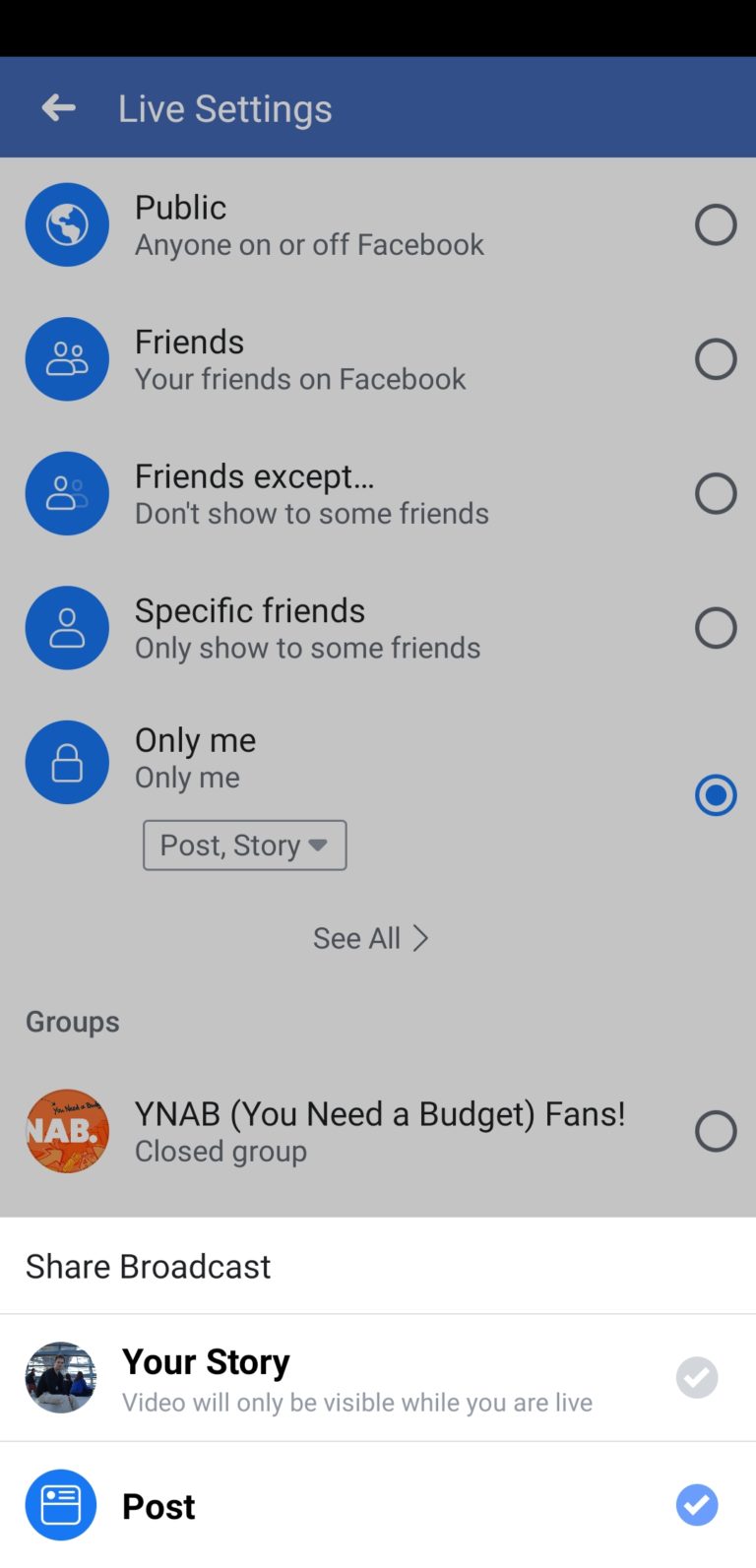
Task: Tap the Specific friends person icon
Action: [x=67, y=627]
